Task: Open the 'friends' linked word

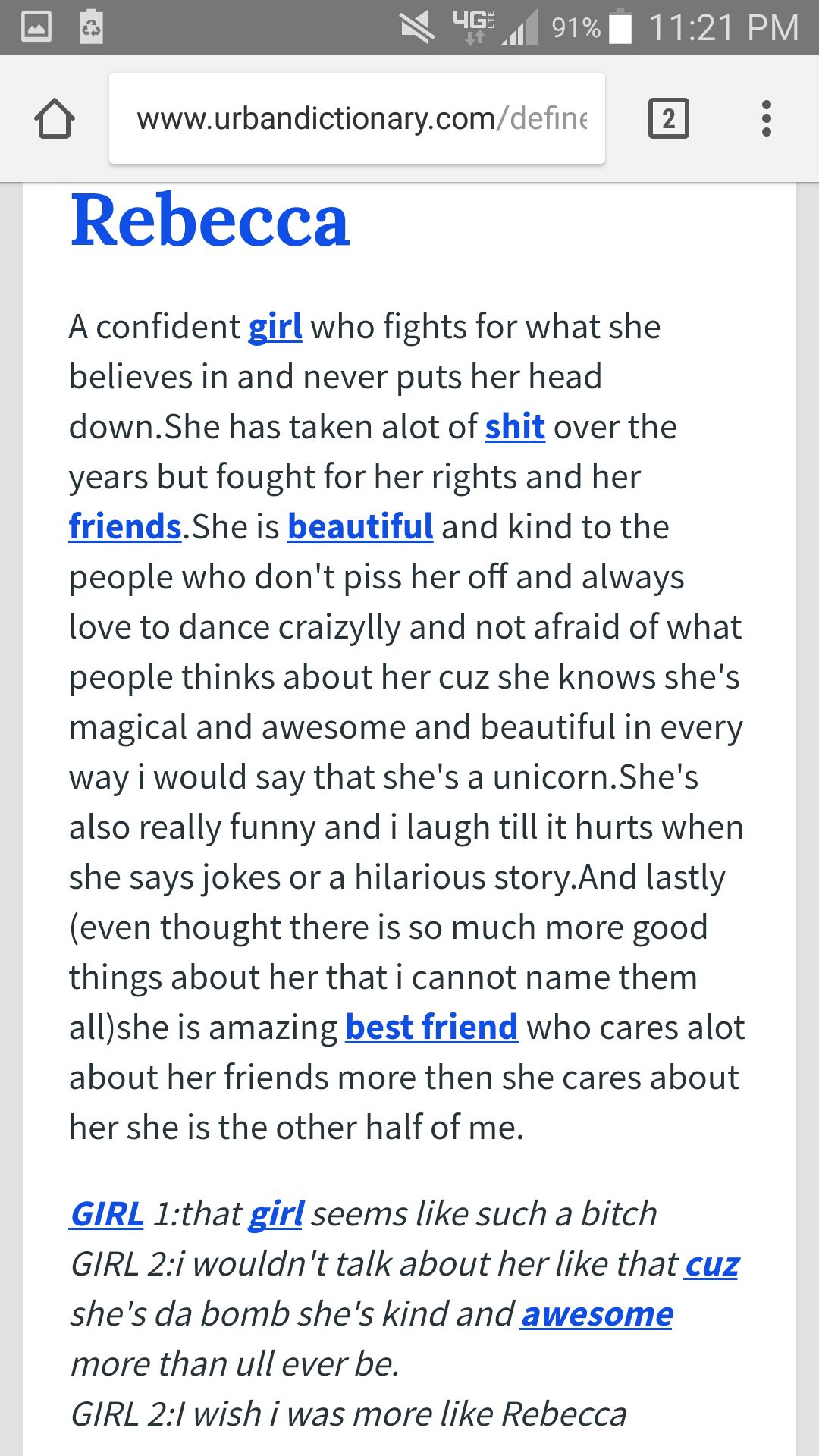Action: pyautogui.click(x=125, y=528)
